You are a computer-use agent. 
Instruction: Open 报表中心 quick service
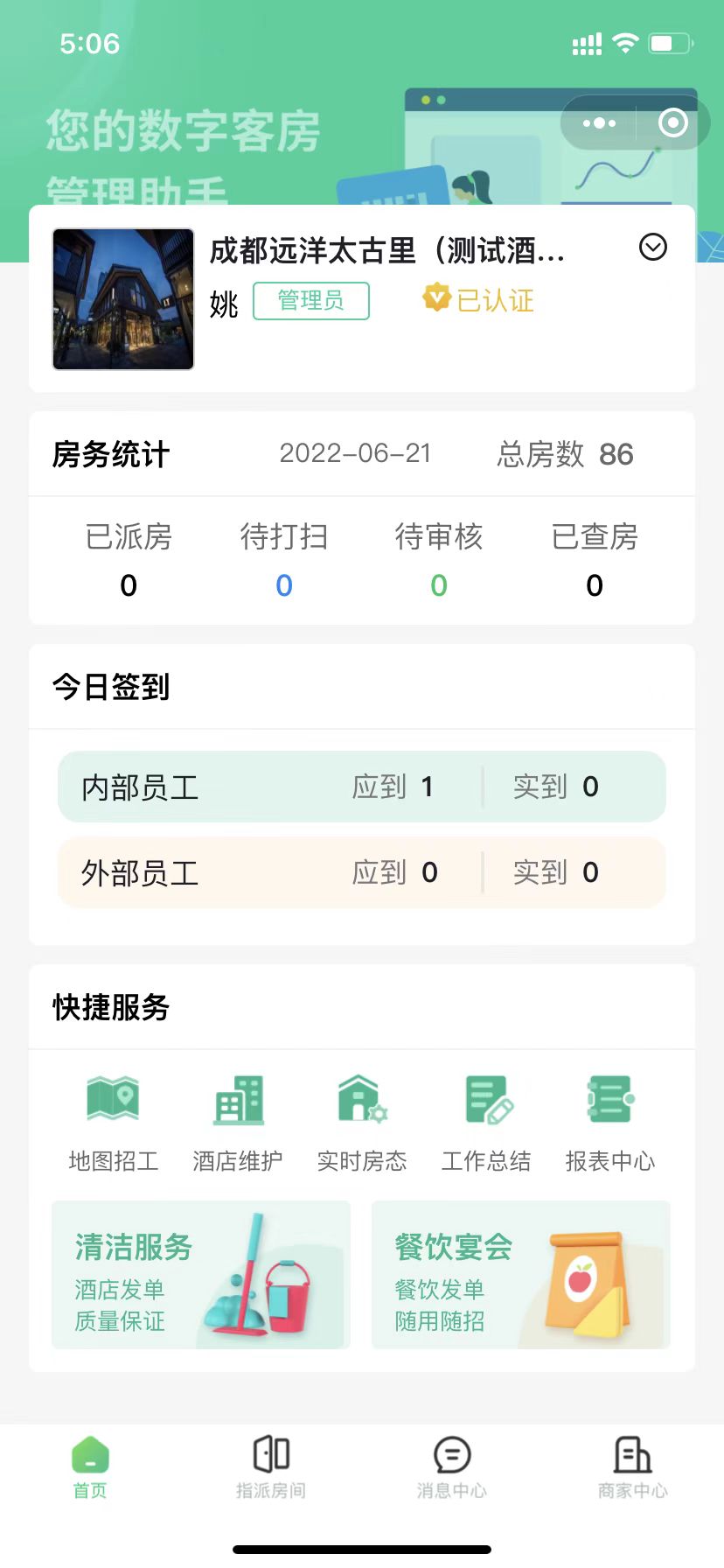tap(610, 1123)
